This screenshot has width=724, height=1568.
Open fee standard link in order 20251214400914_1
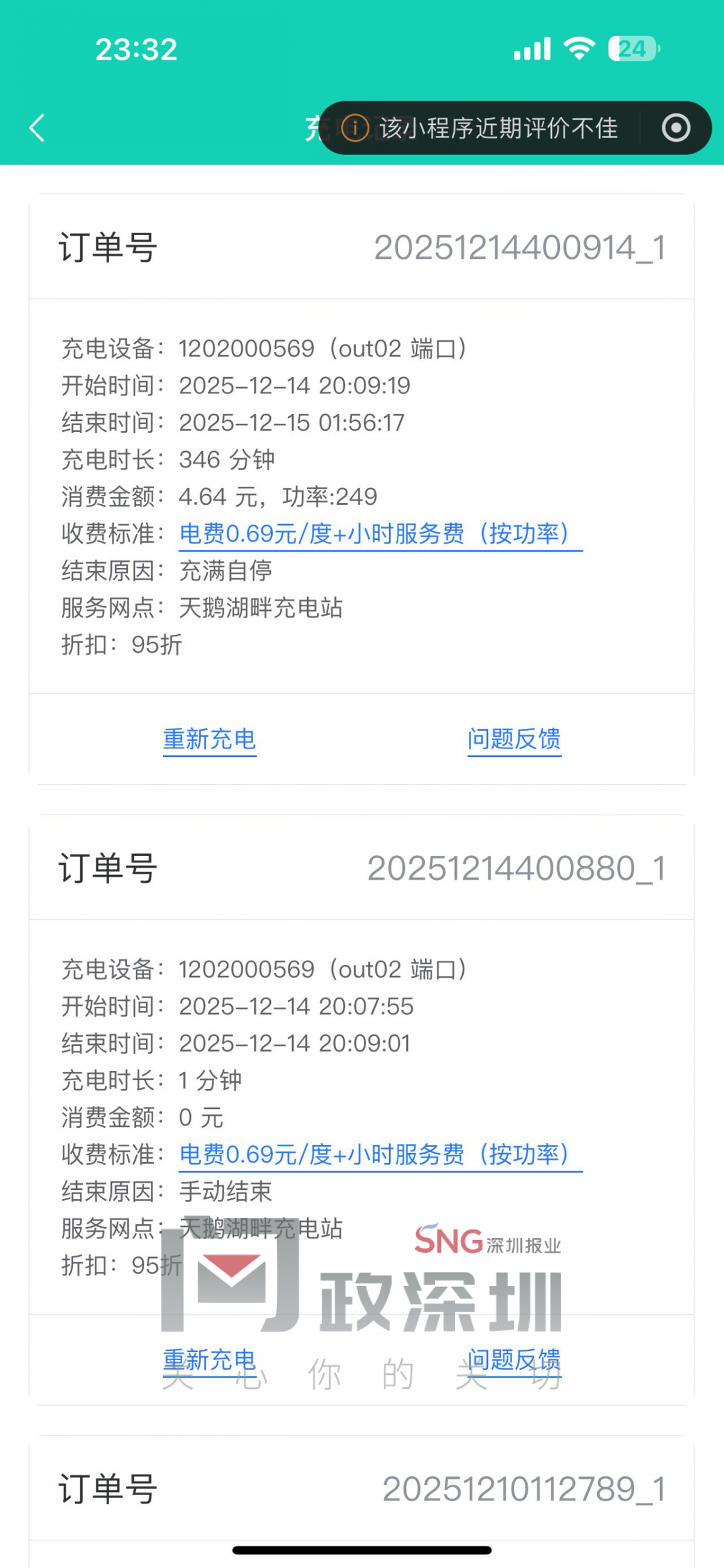click(380, 534)
